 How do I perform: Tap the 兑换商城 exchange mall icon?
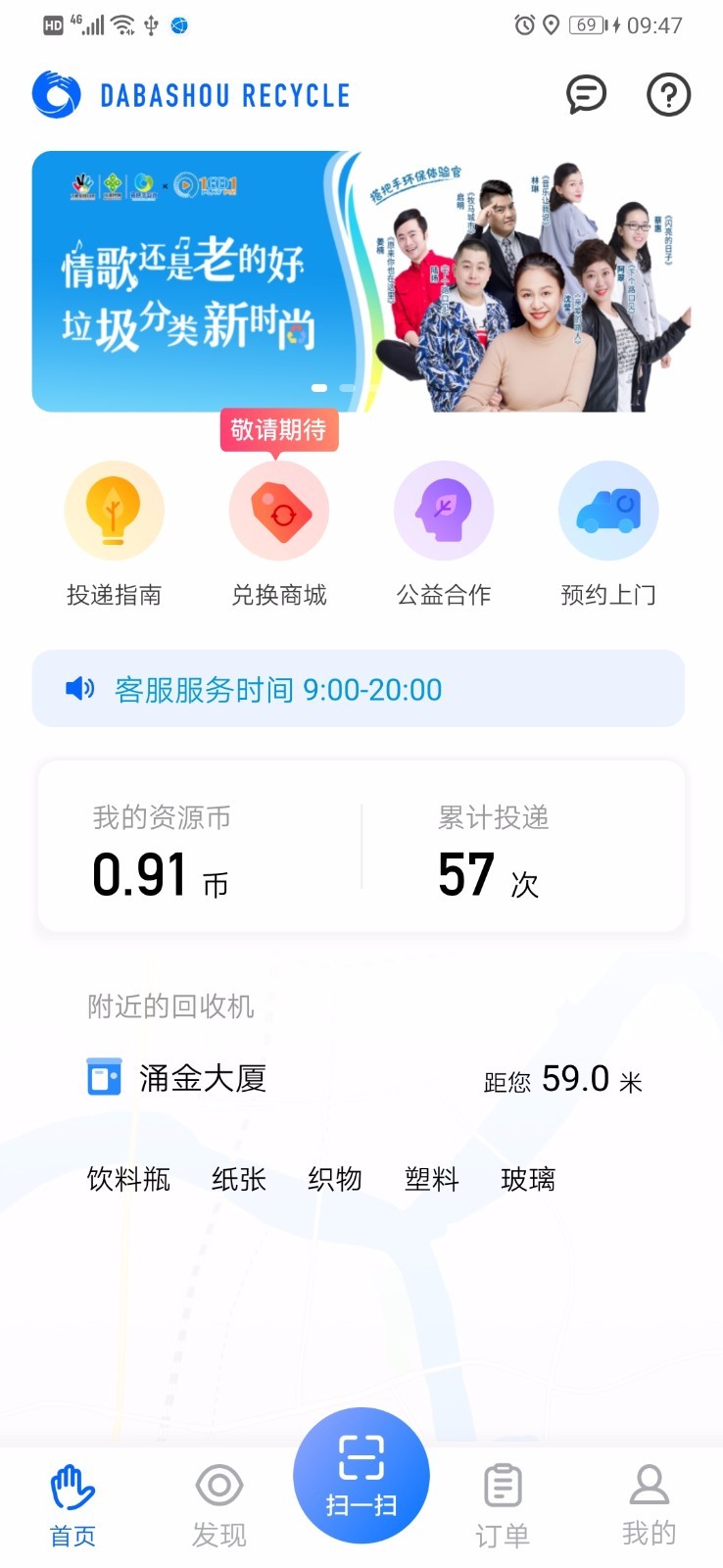click(x=279, y=510)
